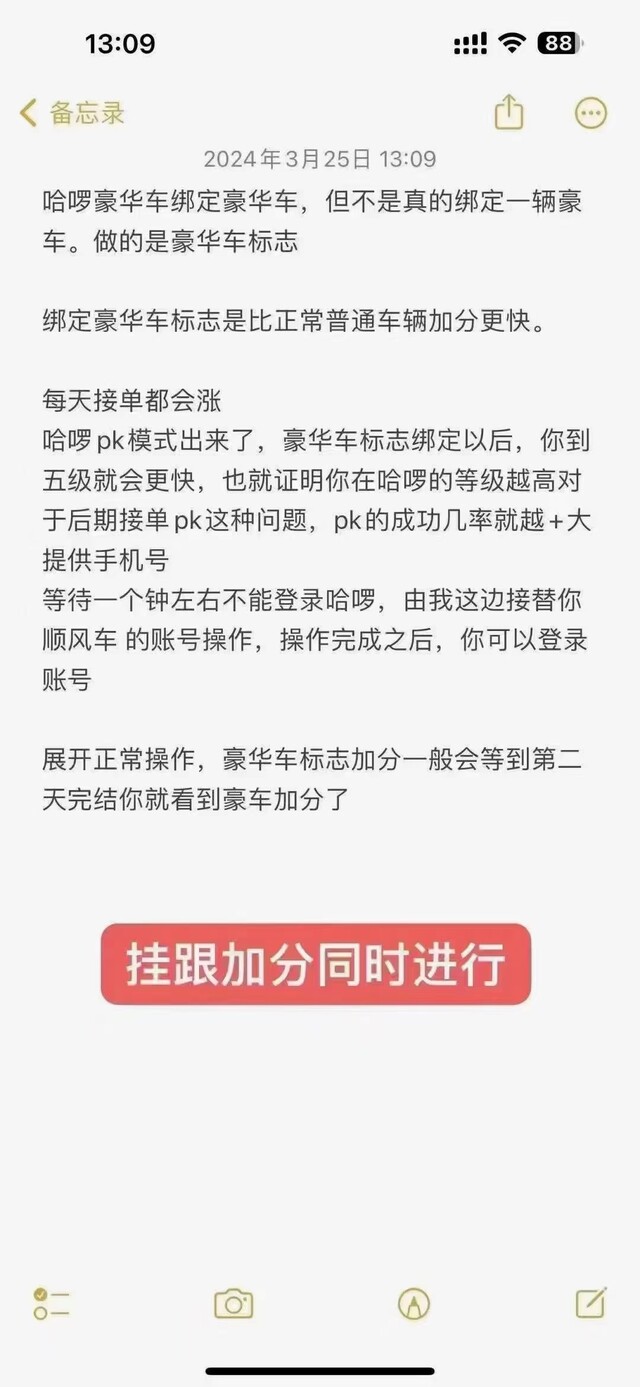The width and height of the screenshot is (640, 1387).
Task: Open the camera attachment option
Action: [x=234, y=1304]
